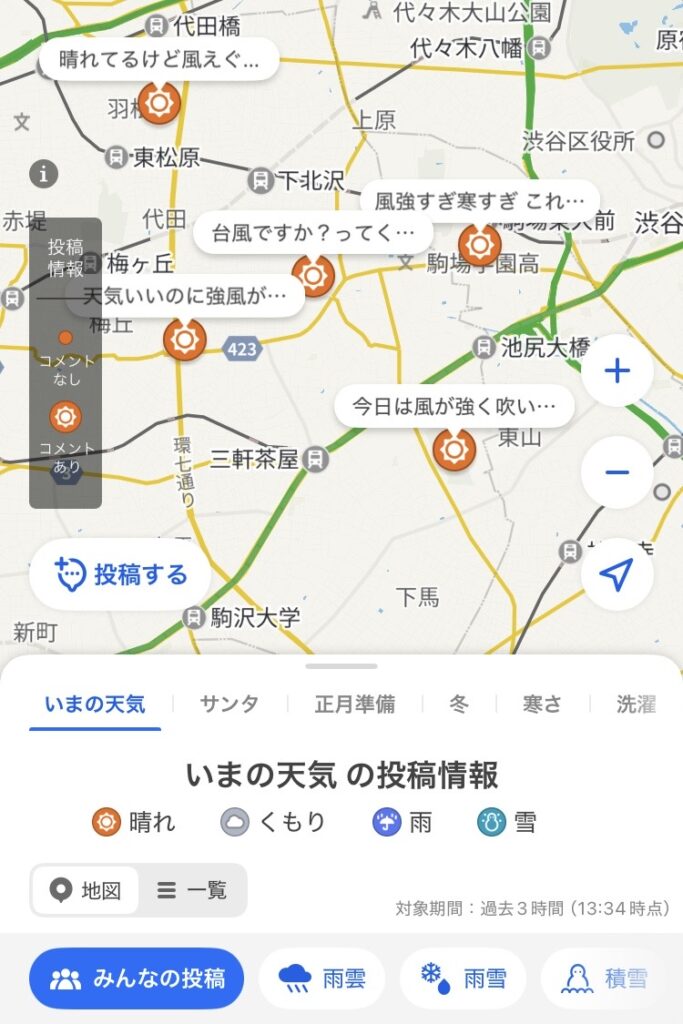Select the 地図 map view
683x1024 pixels.
[x=86, y=890]
